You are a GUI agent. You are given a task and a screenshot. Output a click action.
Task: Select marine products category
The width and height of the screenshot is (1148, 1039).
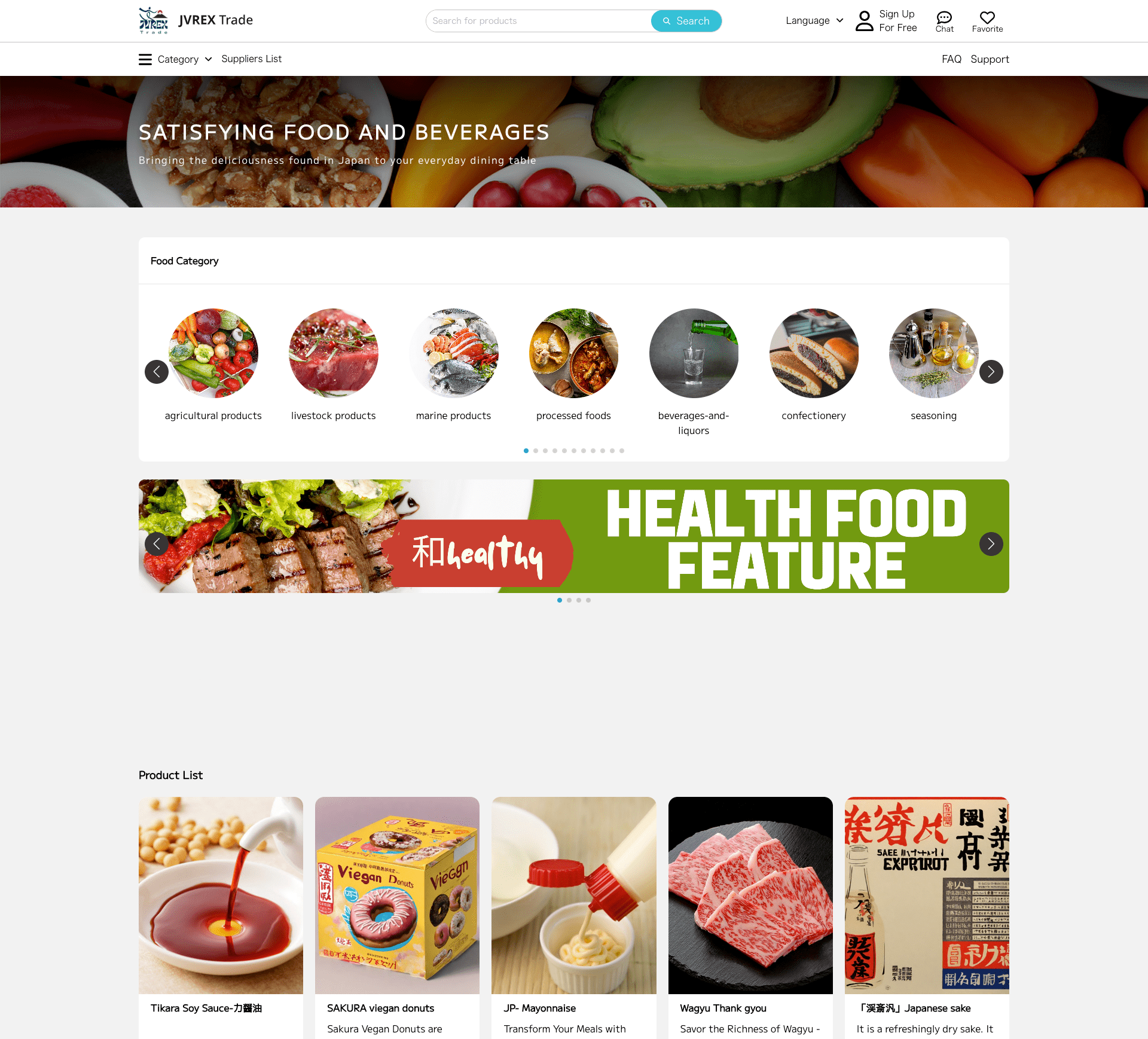453,365
